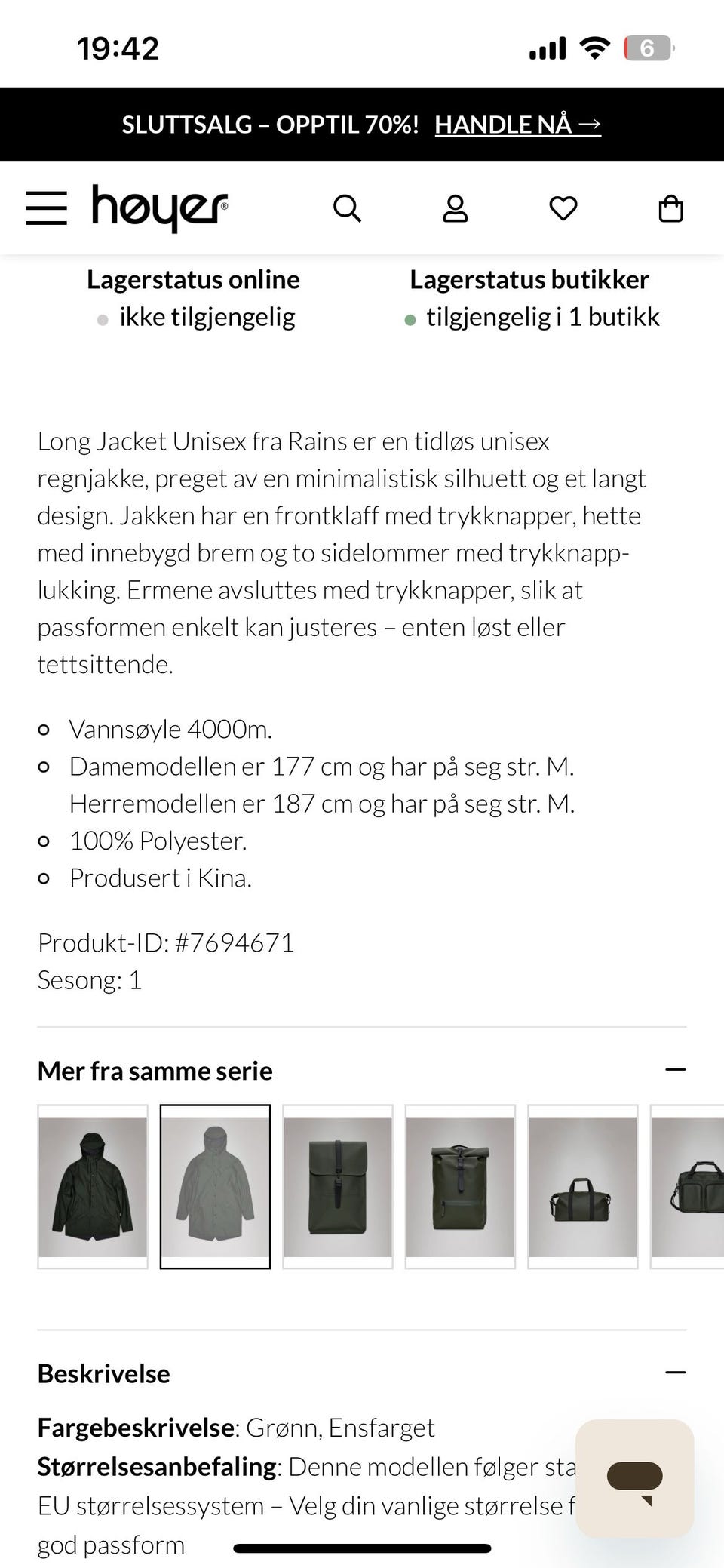Screen dimensions: 724x1568
Task: Open the wishlist heart icon
Action: pyautogui.click(x=563, y=208)
